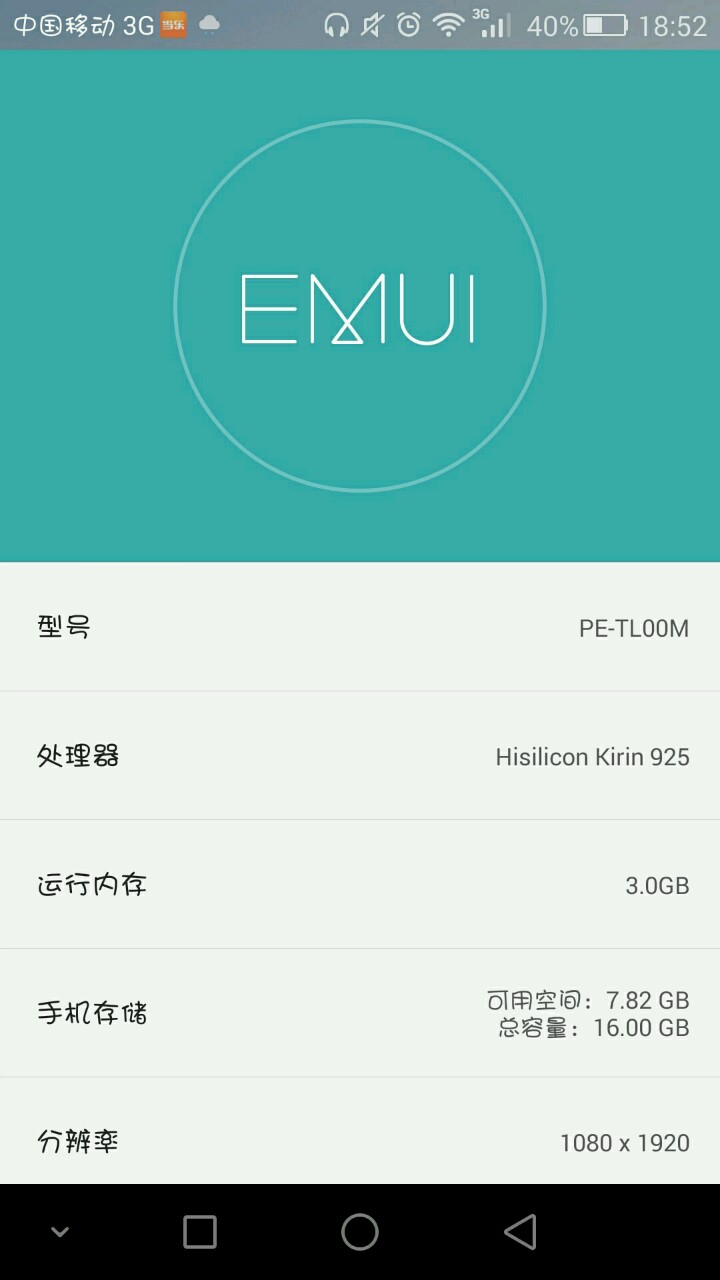Open the recent apps view
Viewport: 720px width, 1280px height.
click(x=200, y=1232)
